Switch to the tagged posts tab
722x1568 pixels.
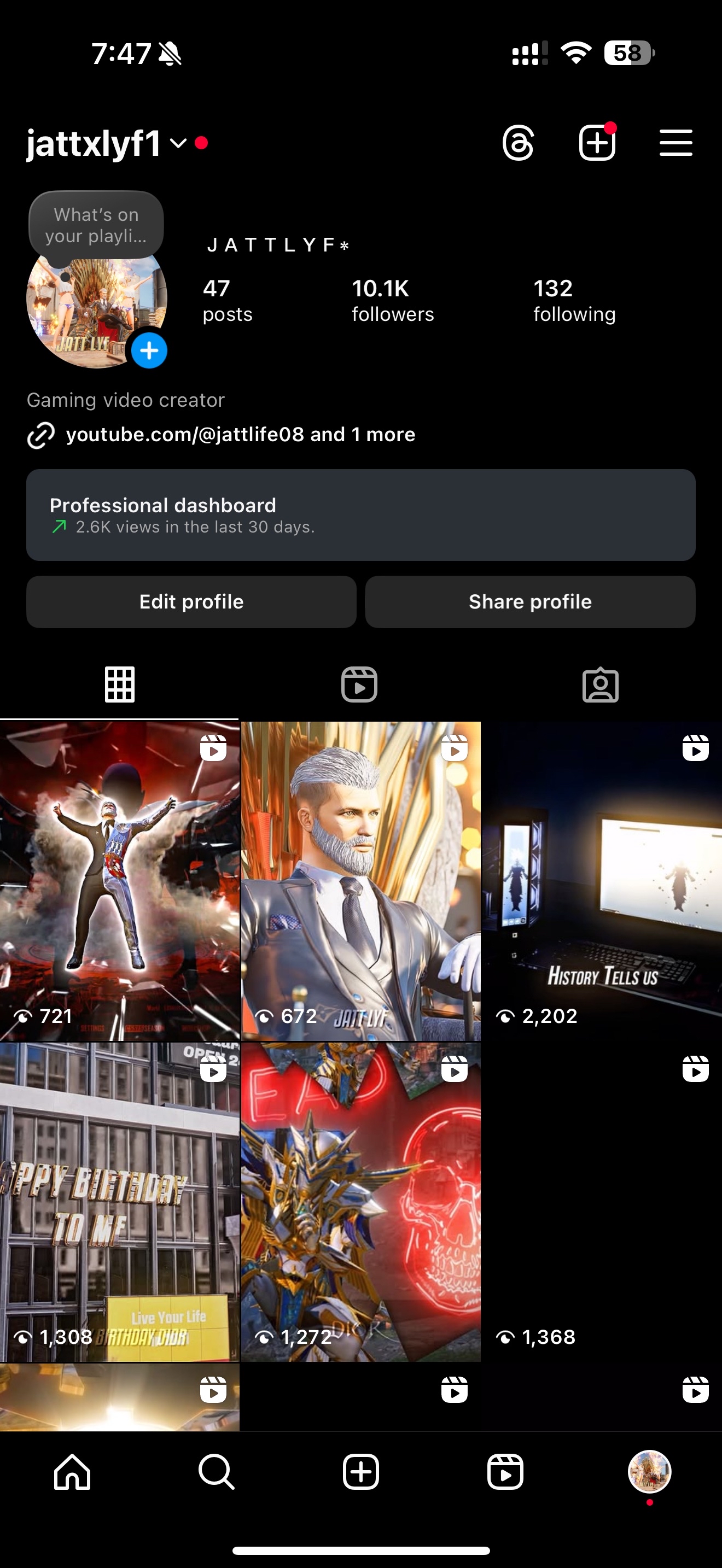coord(600,685)
